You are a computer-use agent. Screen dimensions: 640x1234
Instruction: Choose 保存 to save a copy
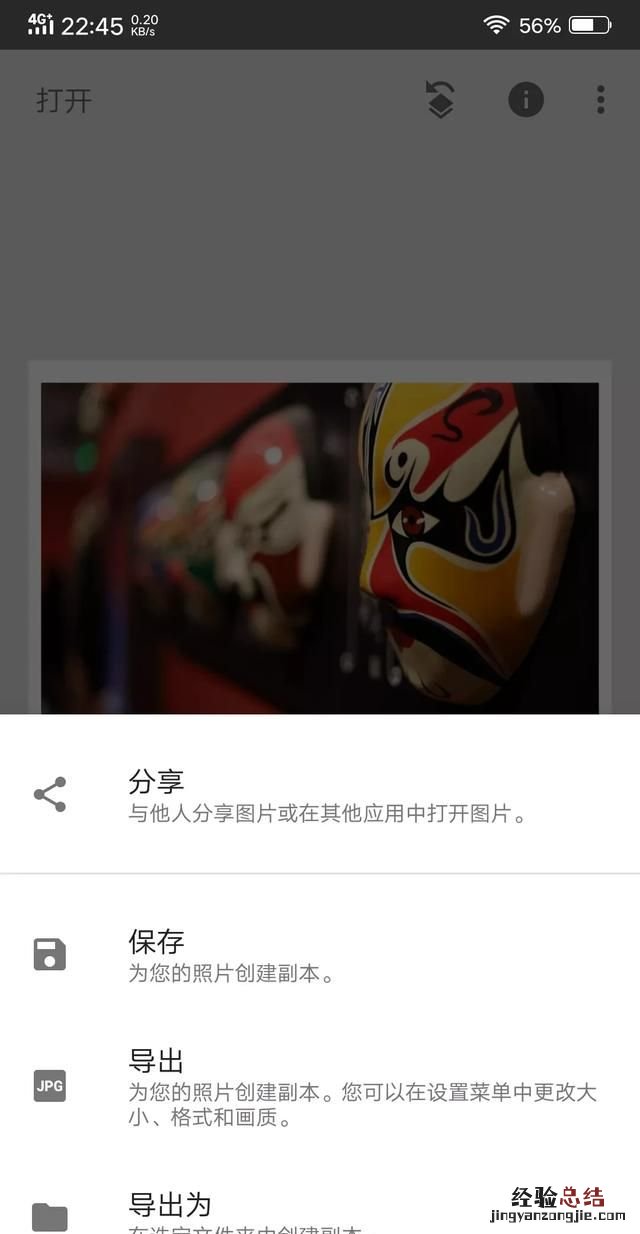(x=320, y=955)
